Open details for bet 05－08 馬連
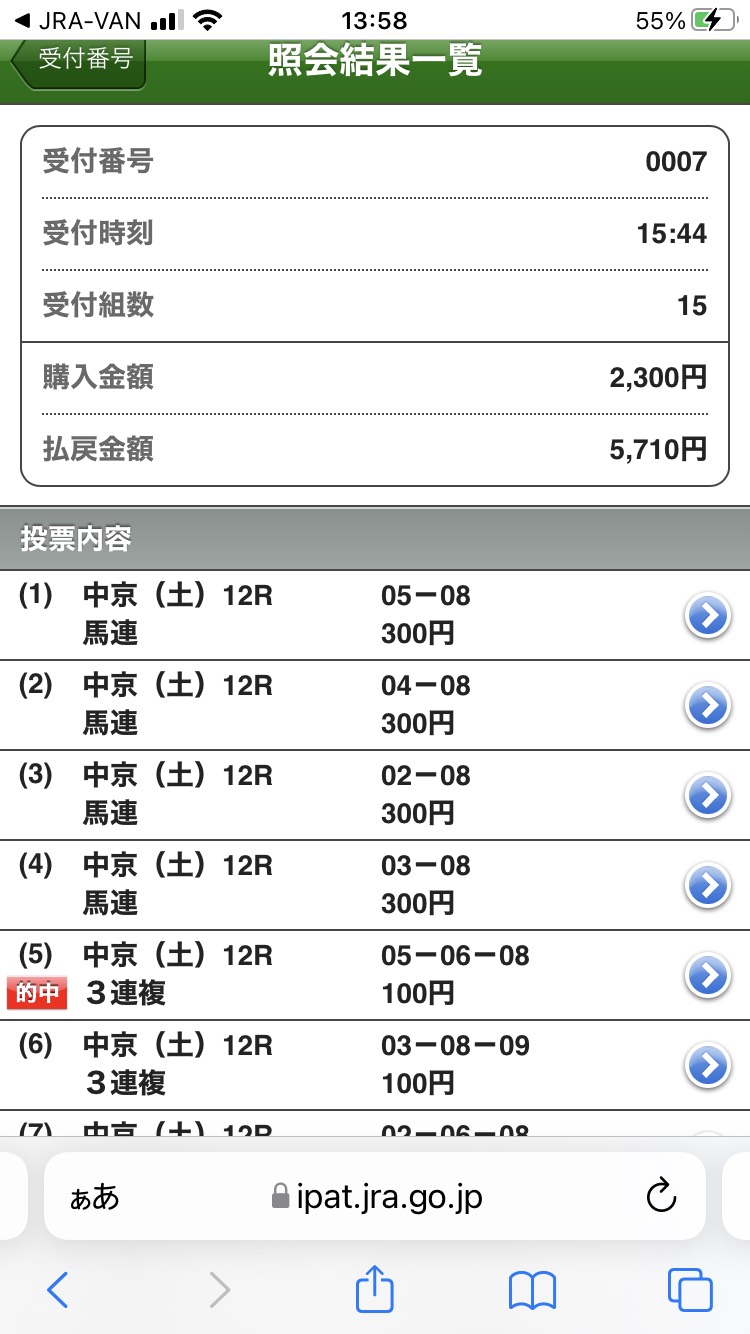This screenshot has height=1334, width=750. (707, 616)
